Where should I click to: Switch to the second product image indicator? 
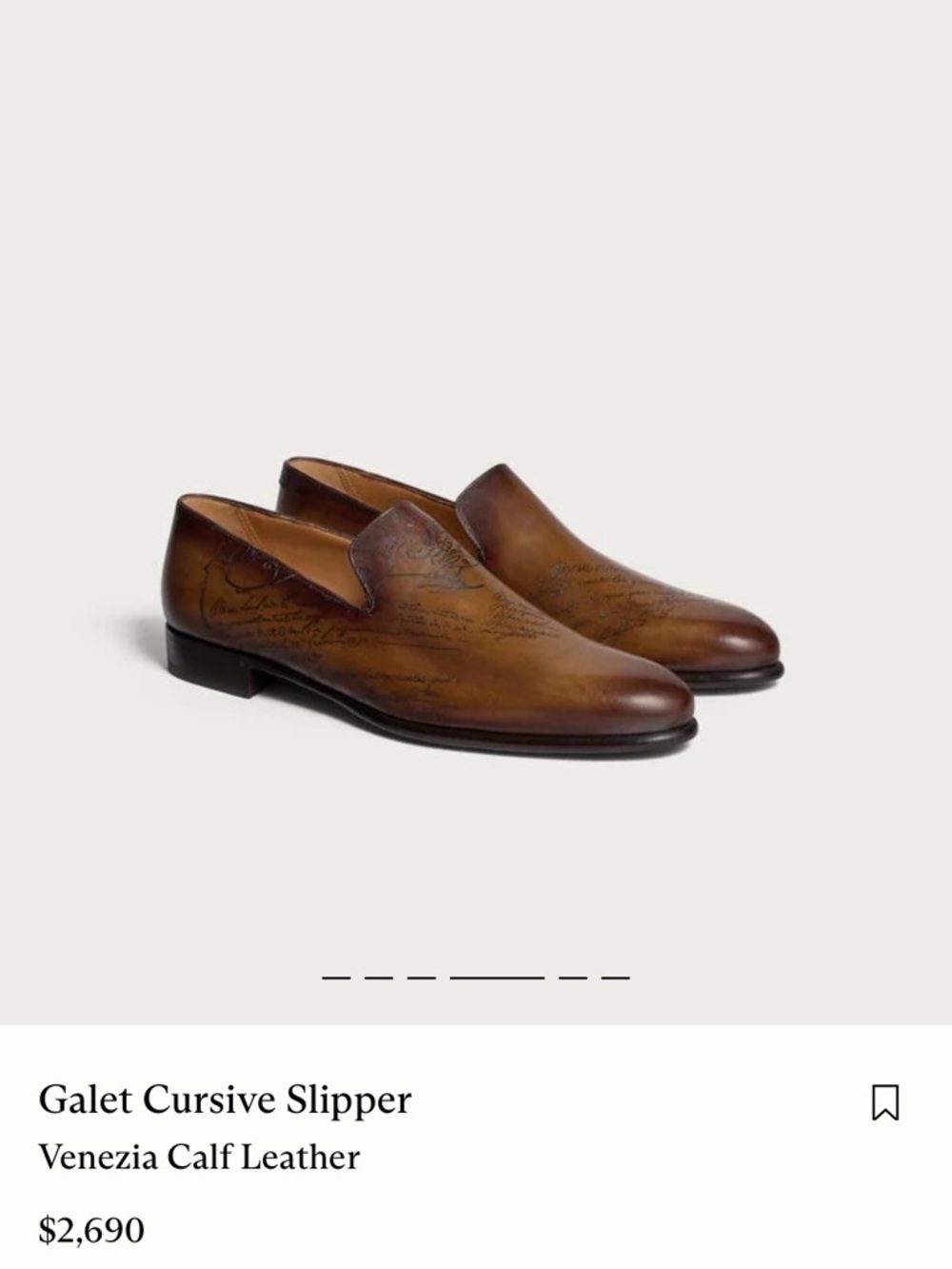coord(378,978)
